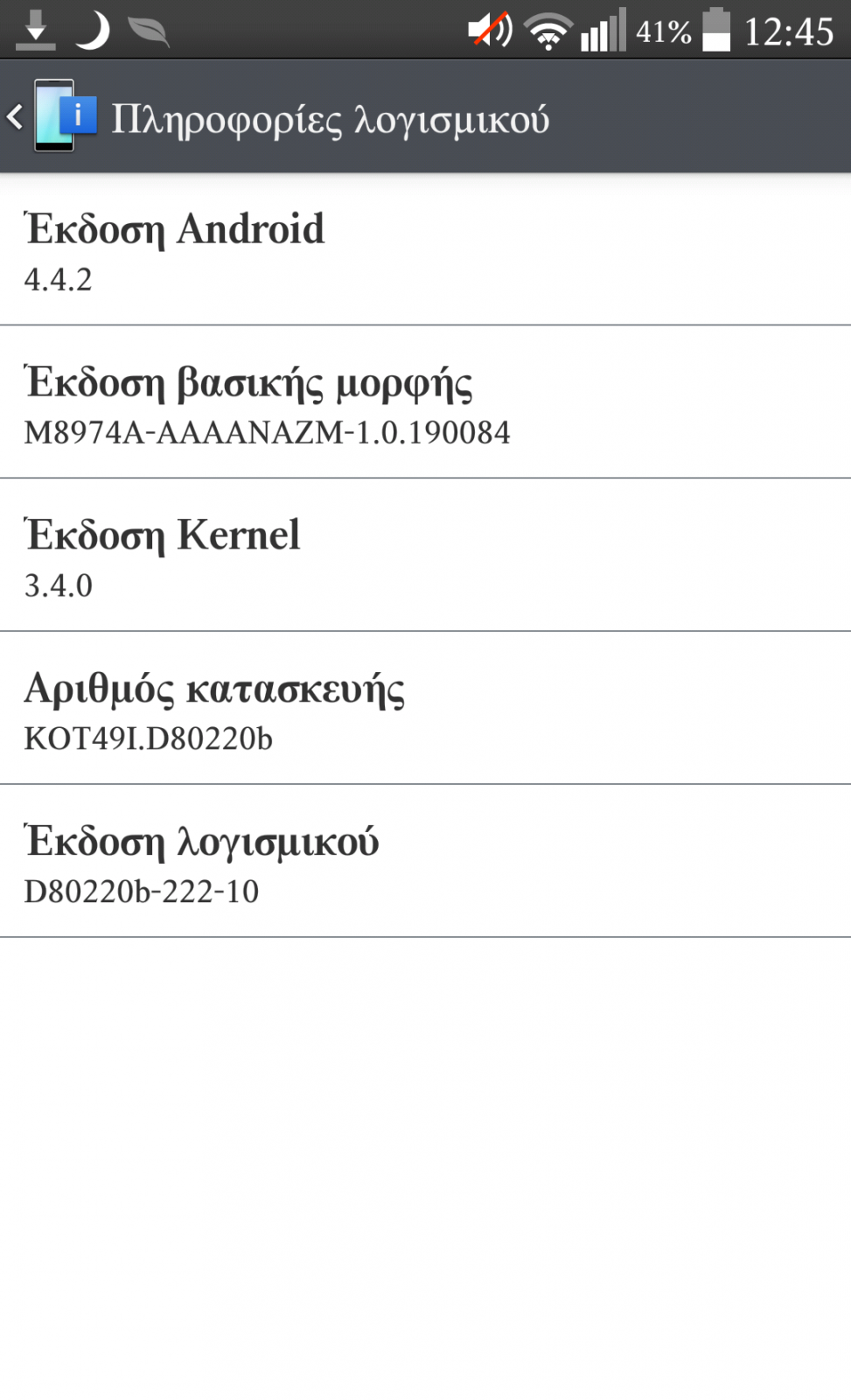
Task: Select the Έκδοση βασικής μορφής entry
Action: [x=425, y=402]
